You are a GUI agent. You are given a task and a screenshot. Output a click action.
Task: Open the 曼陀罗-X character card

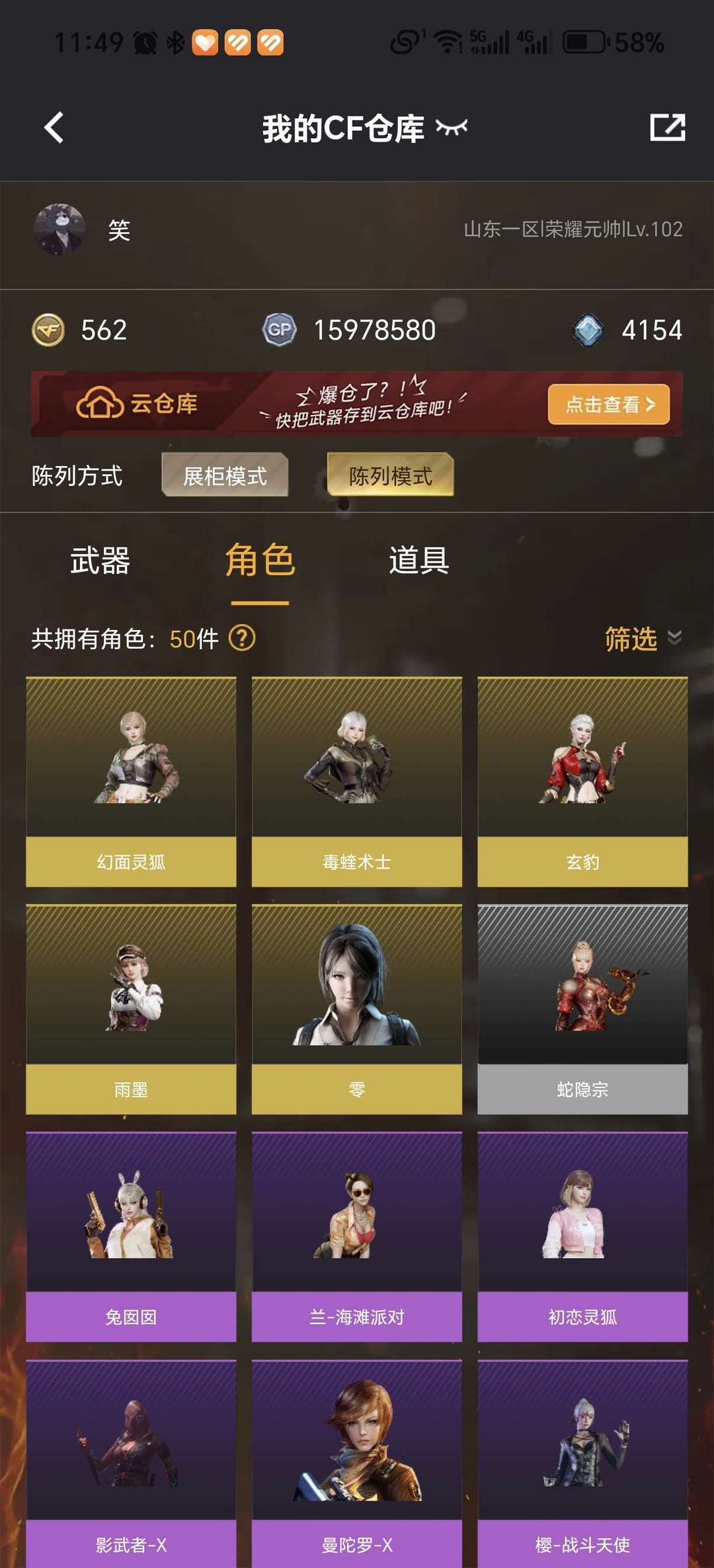tap(357, 1464)
